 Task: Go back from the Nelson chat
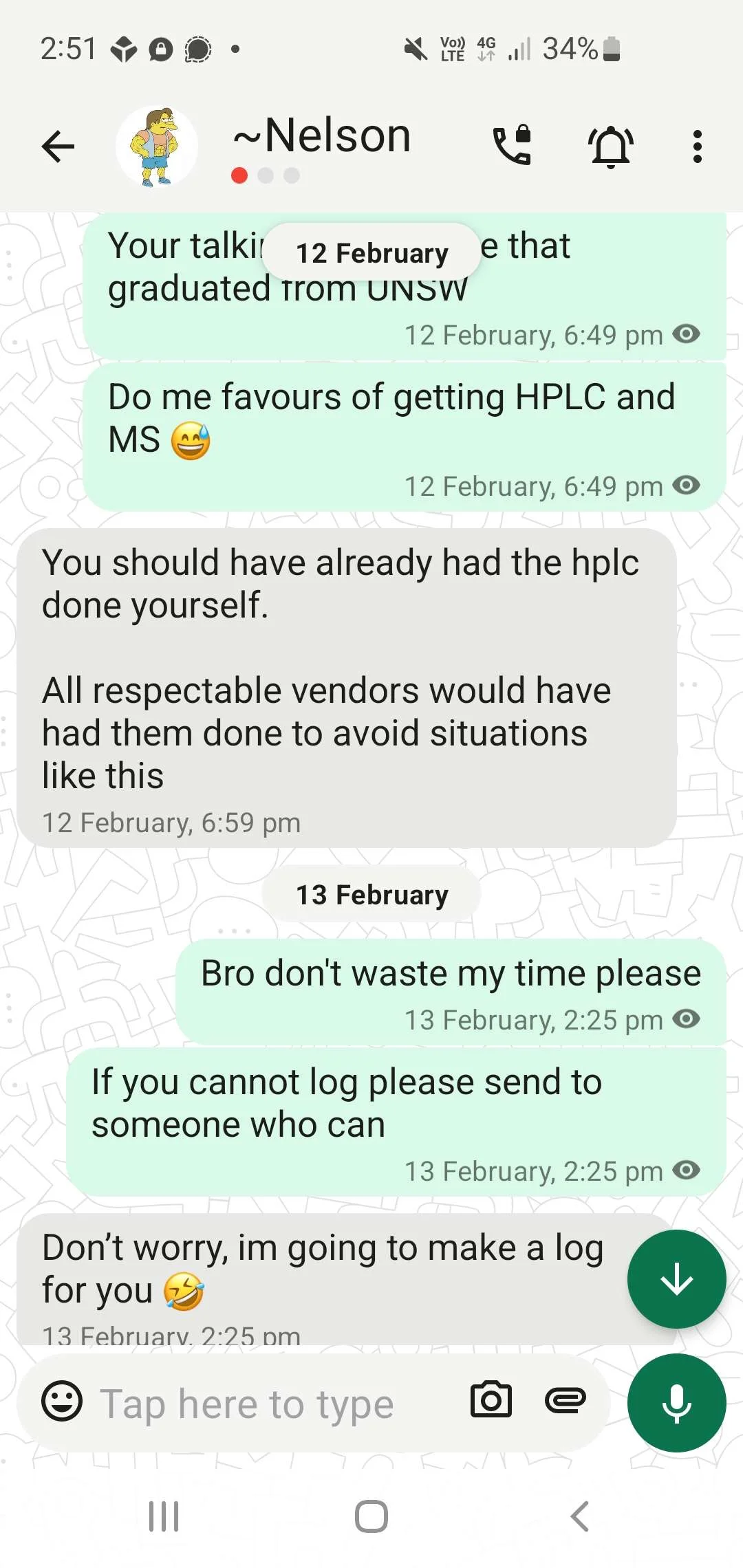[x=58, y=146]
